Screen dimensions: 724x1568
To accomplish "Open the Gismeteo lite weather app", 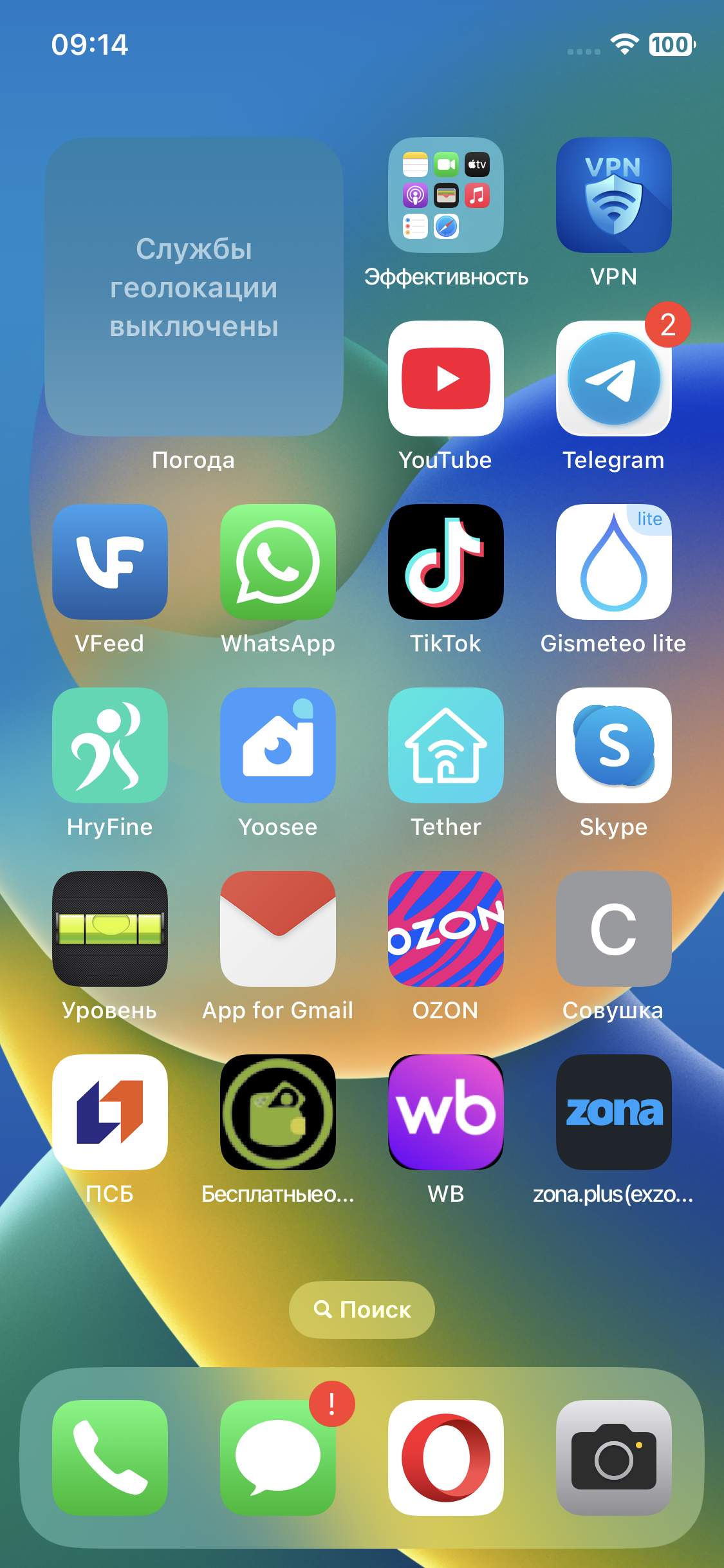I will 613,561.
